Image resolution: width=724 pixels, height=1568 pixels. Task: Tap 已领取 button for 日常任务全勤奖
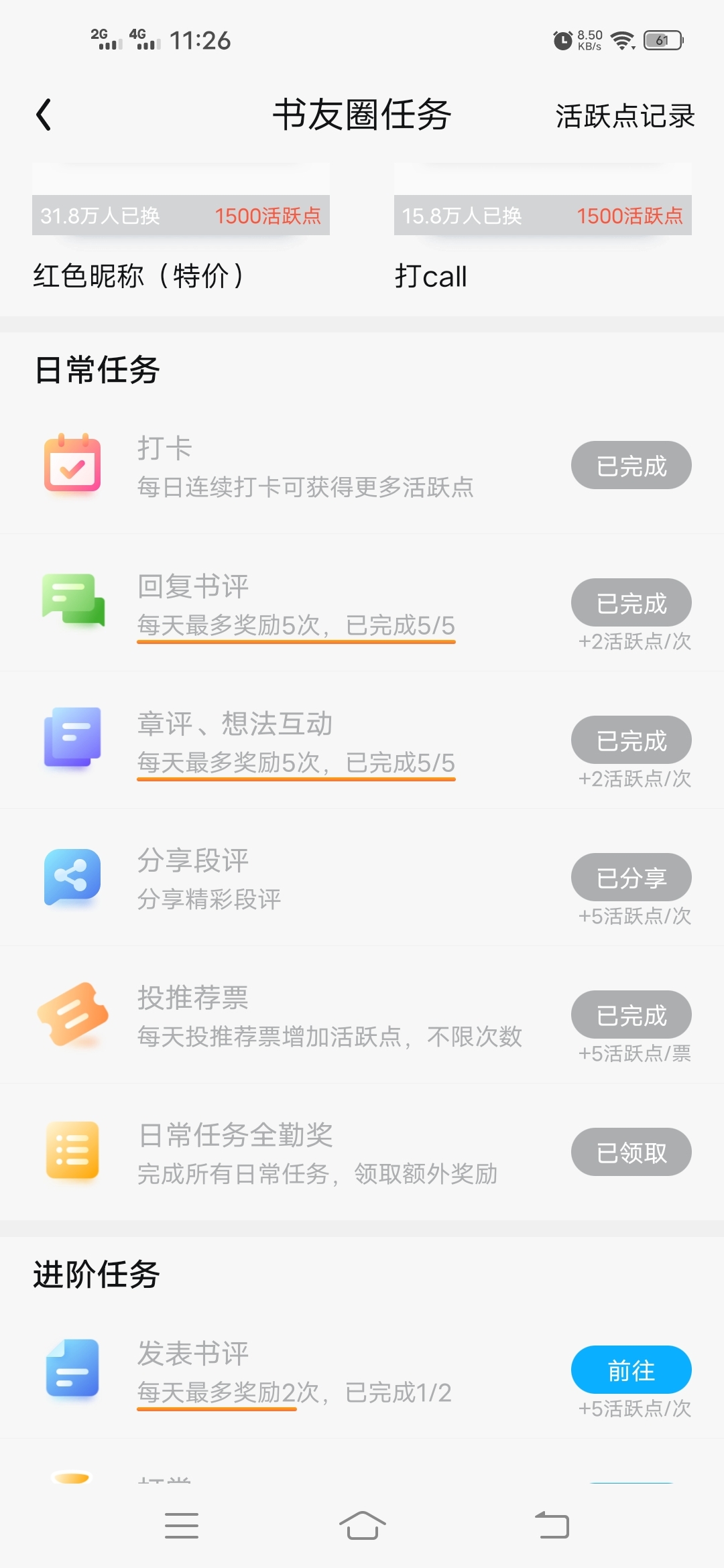point(631,1152)
